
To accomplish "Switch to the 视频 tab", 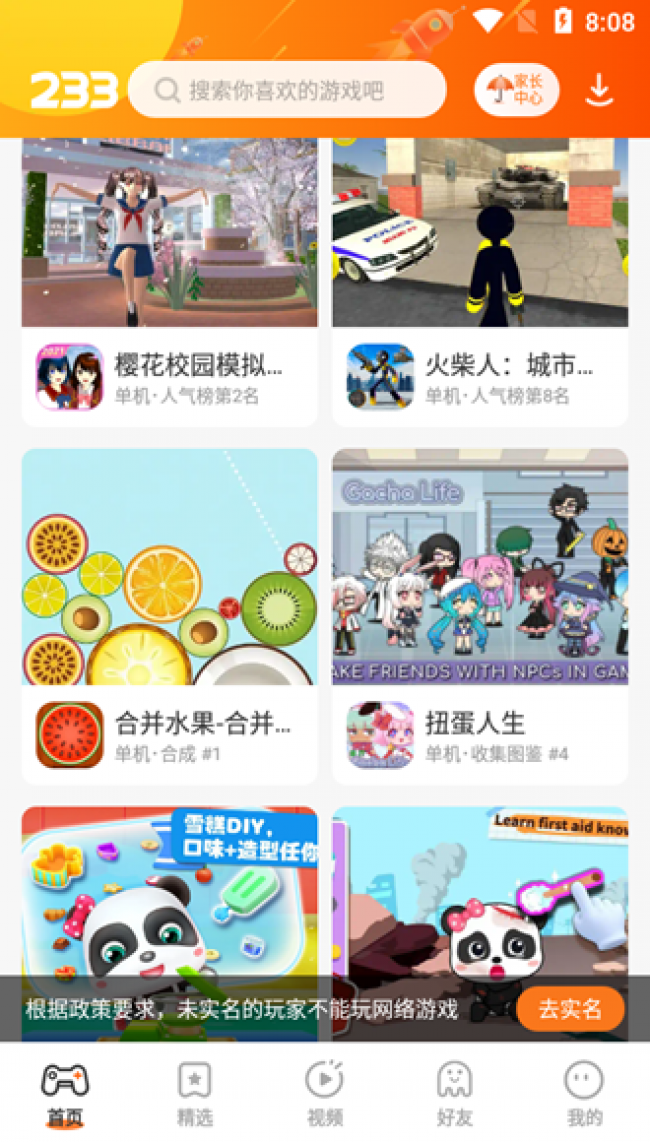I will (x=324, y=1093).
